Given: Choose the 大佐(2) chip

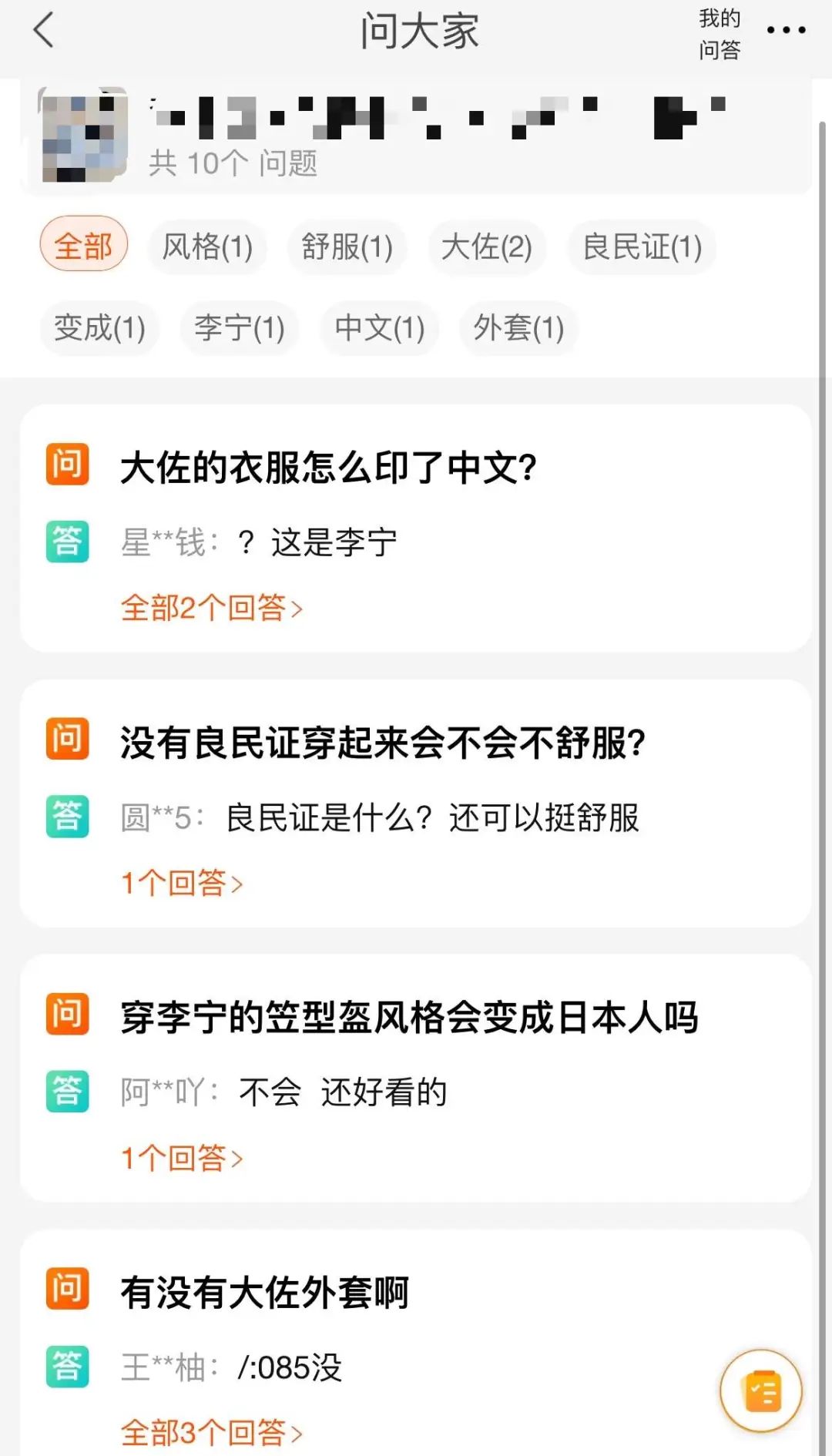Looking at the screenshot, I should tap(486, 247).
